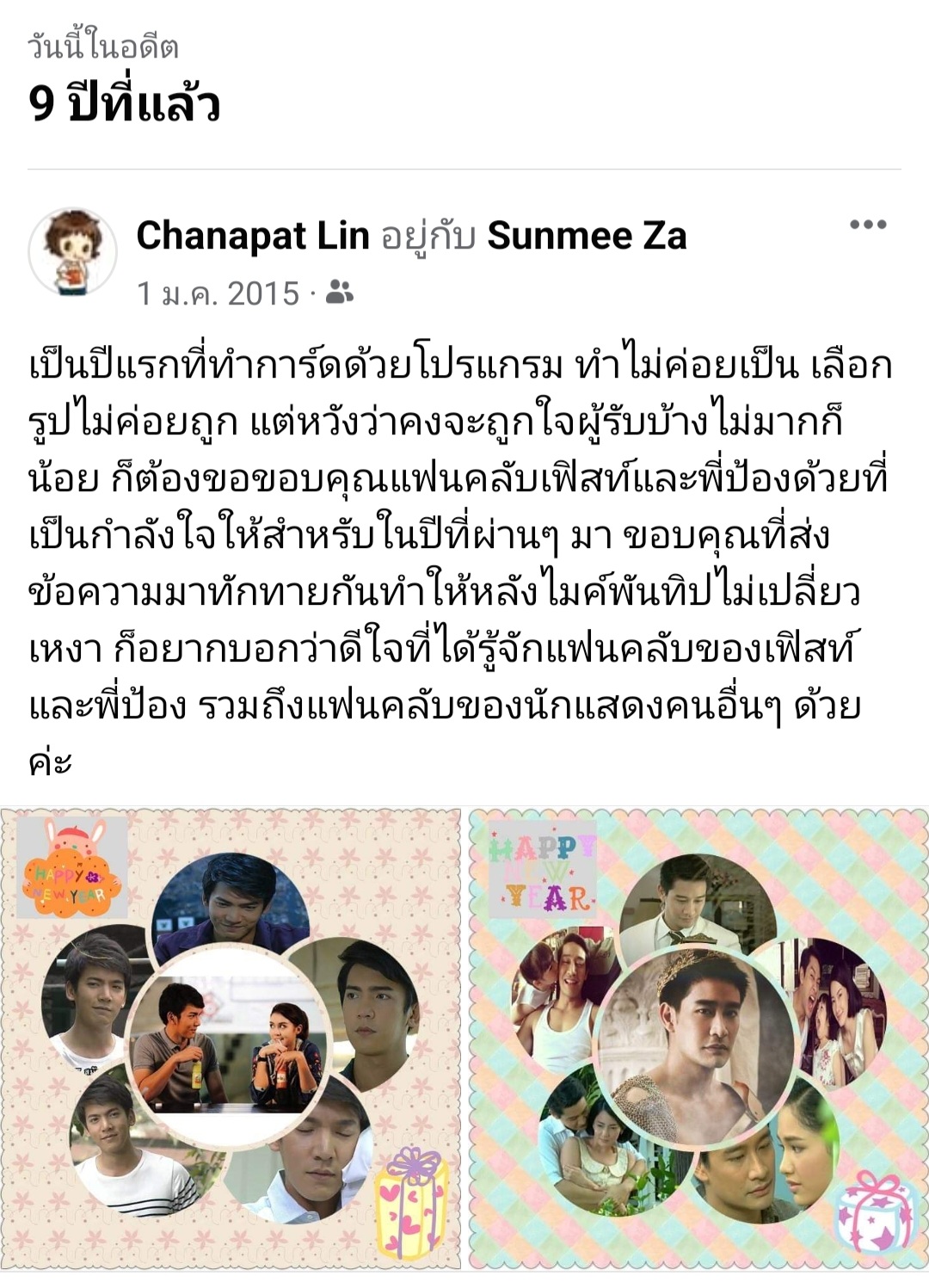Screen dimensions: 929x1288
Task: Open the left Happy New Year collage photo
Action: click(231, 1037)
